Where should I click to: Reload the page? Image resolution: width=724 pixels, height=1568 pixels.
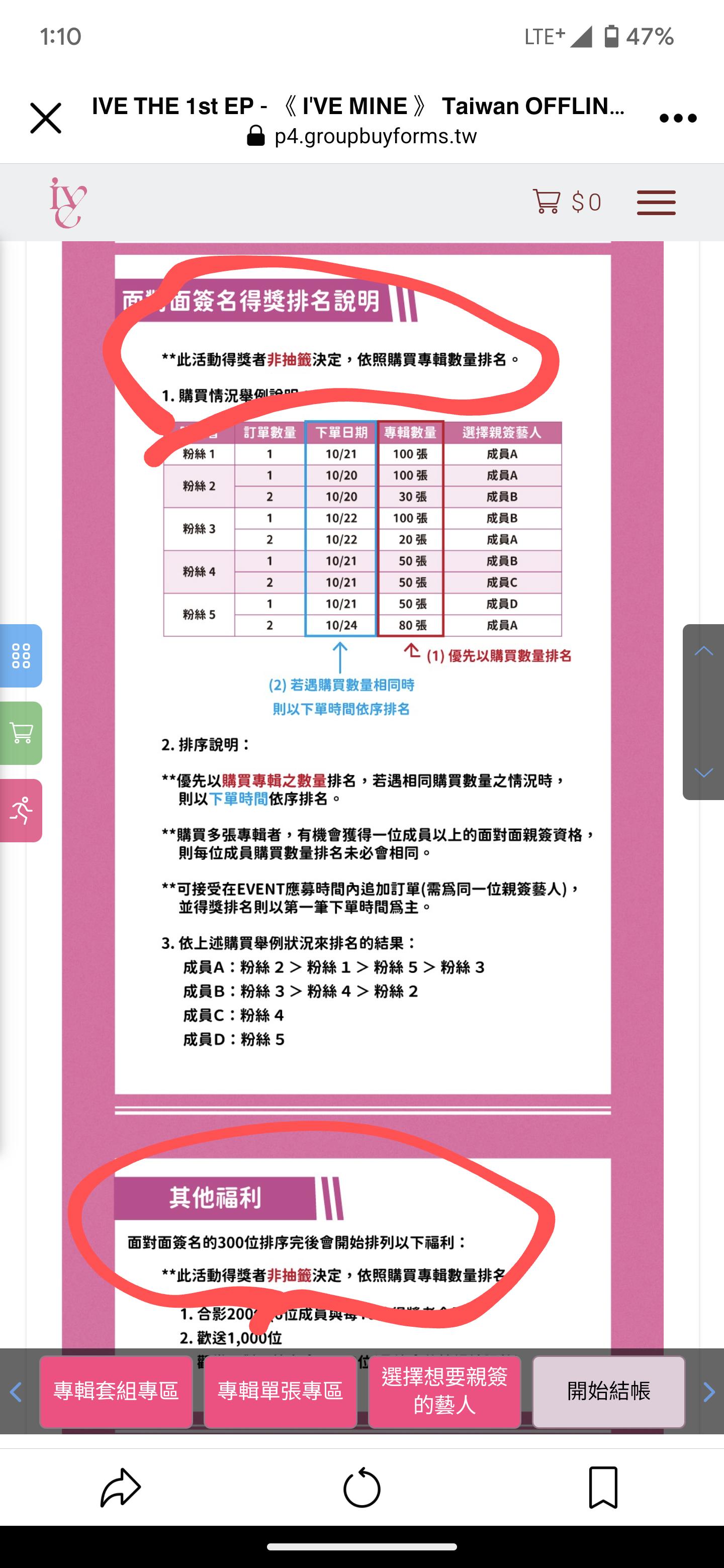click(361, 1488)
